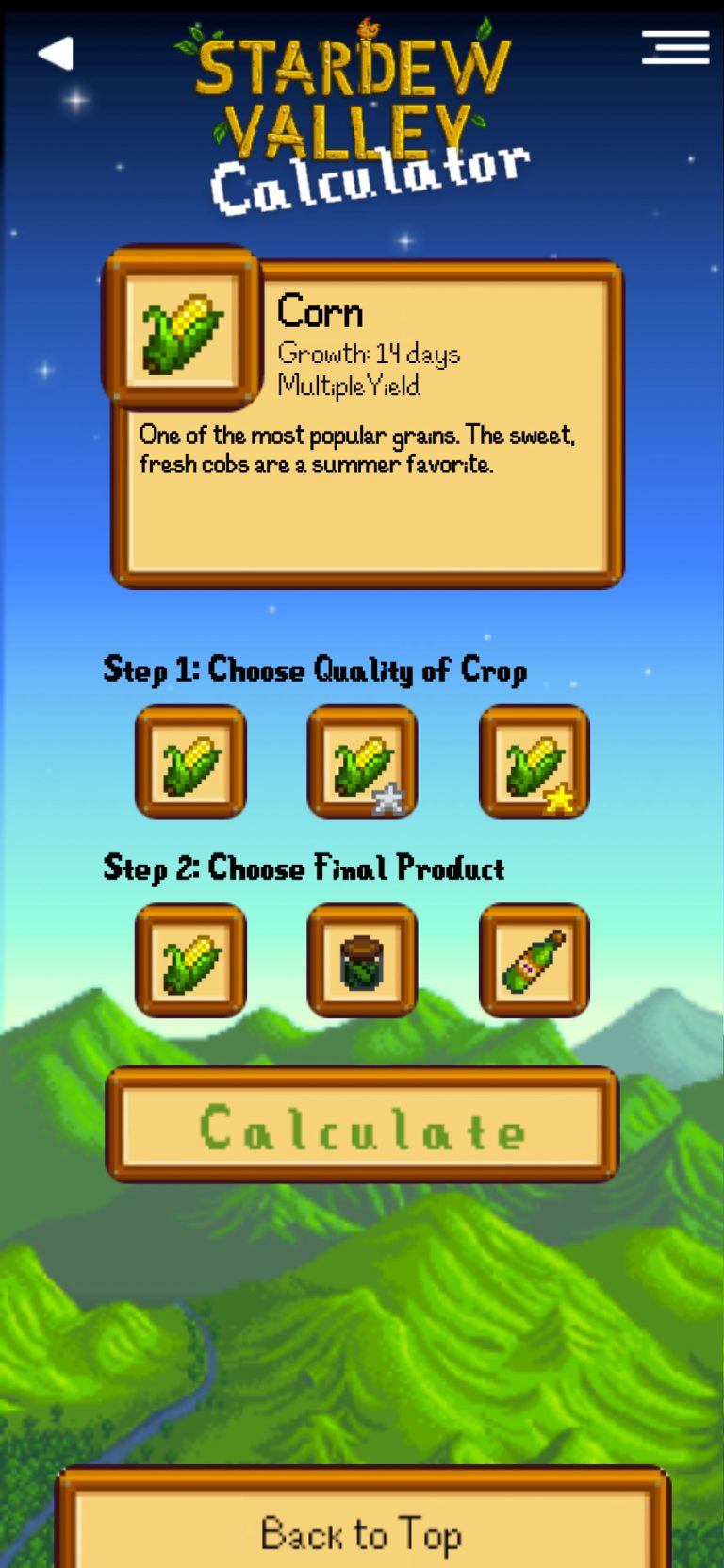Select silver star quality corn
The width and height of the screenshot is (724, 1568).
tap(362, 762)
